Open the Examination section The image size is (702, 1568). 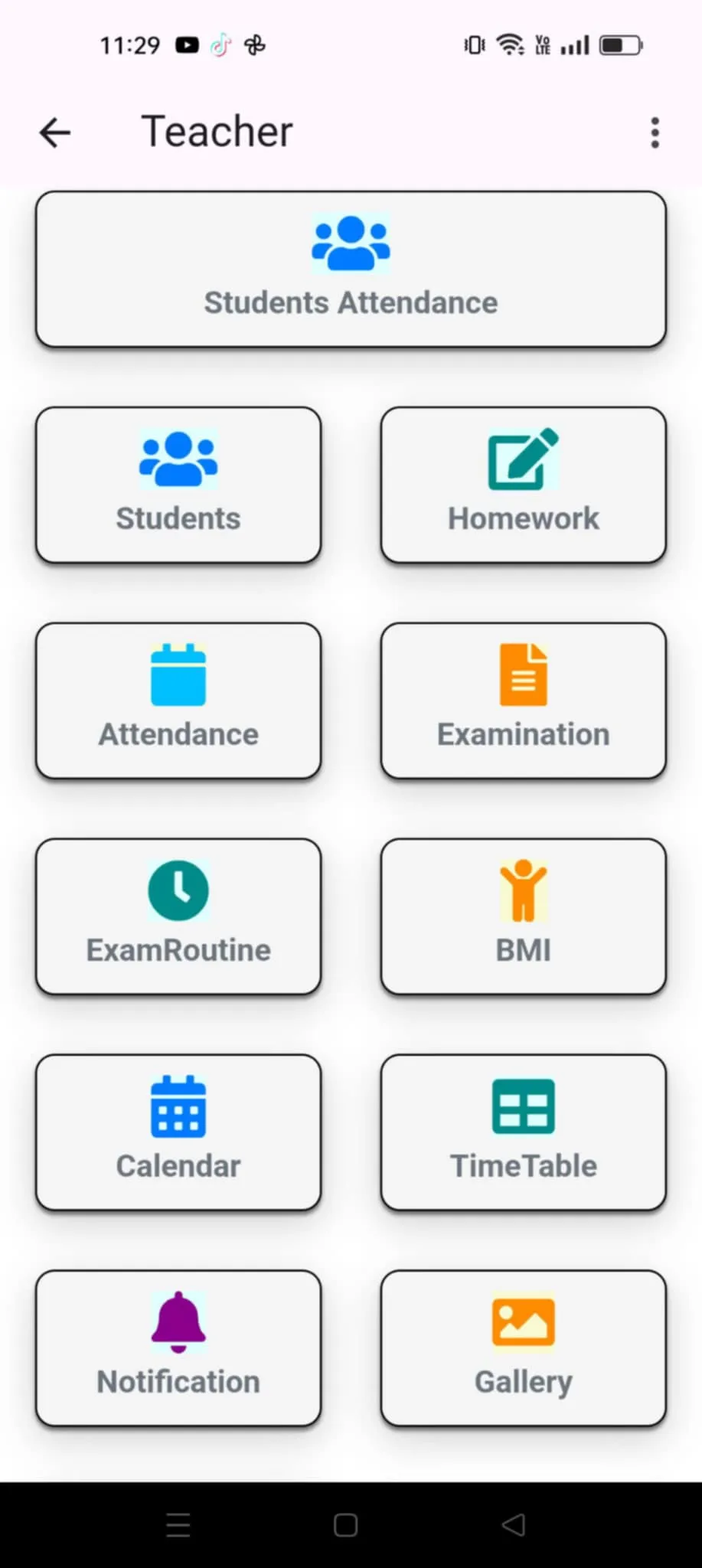(x=524, y=701)
